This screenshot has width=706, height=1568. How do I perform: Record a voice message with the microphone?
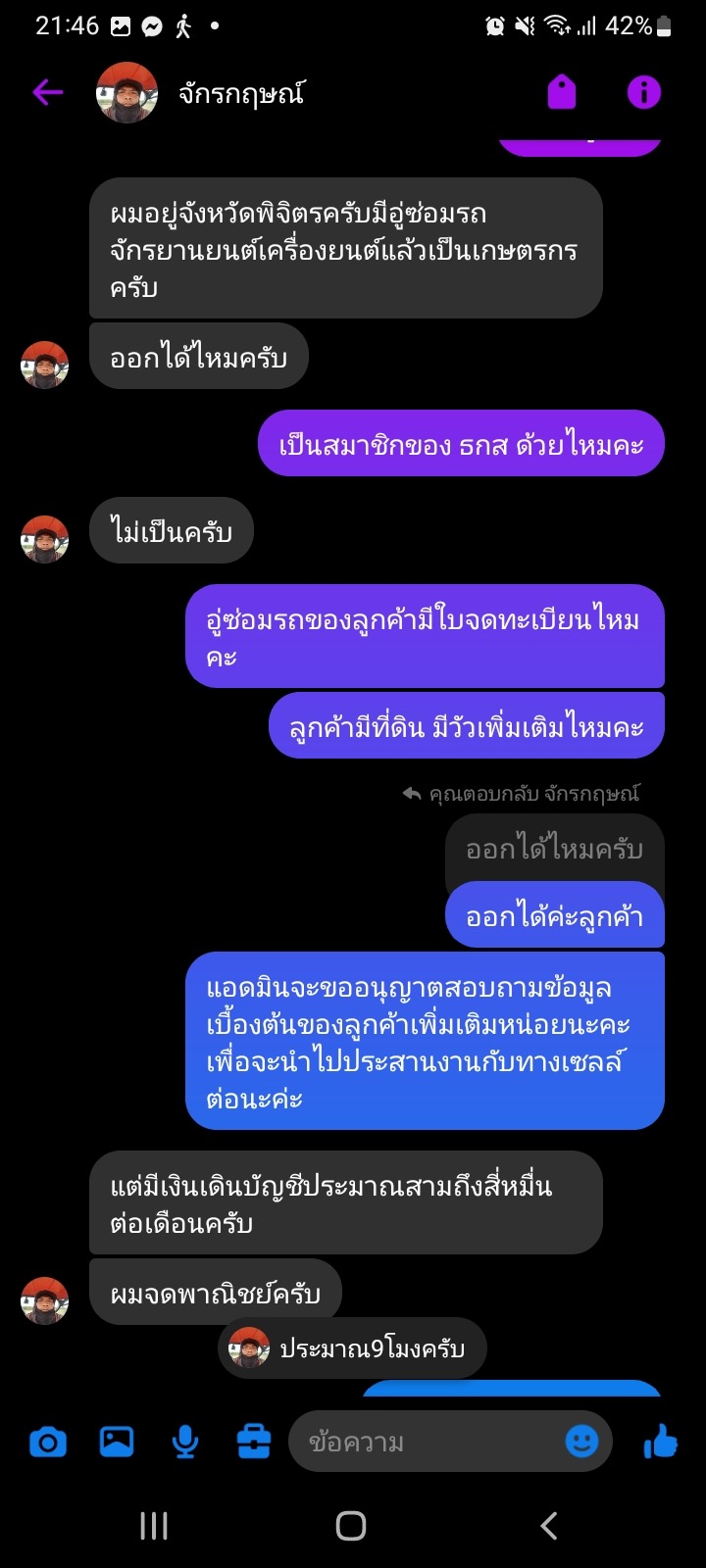coord(185,1442)
